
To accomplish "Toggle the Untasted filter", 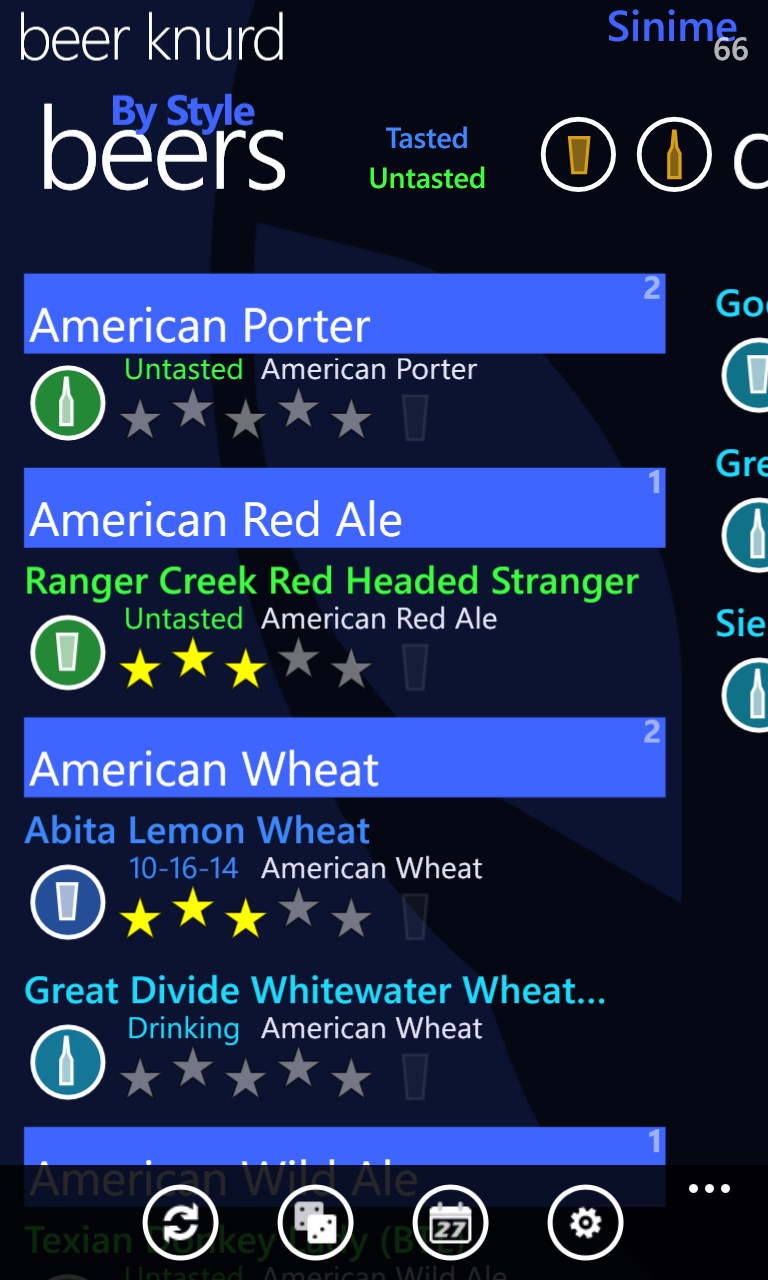I will pos(426,178).
